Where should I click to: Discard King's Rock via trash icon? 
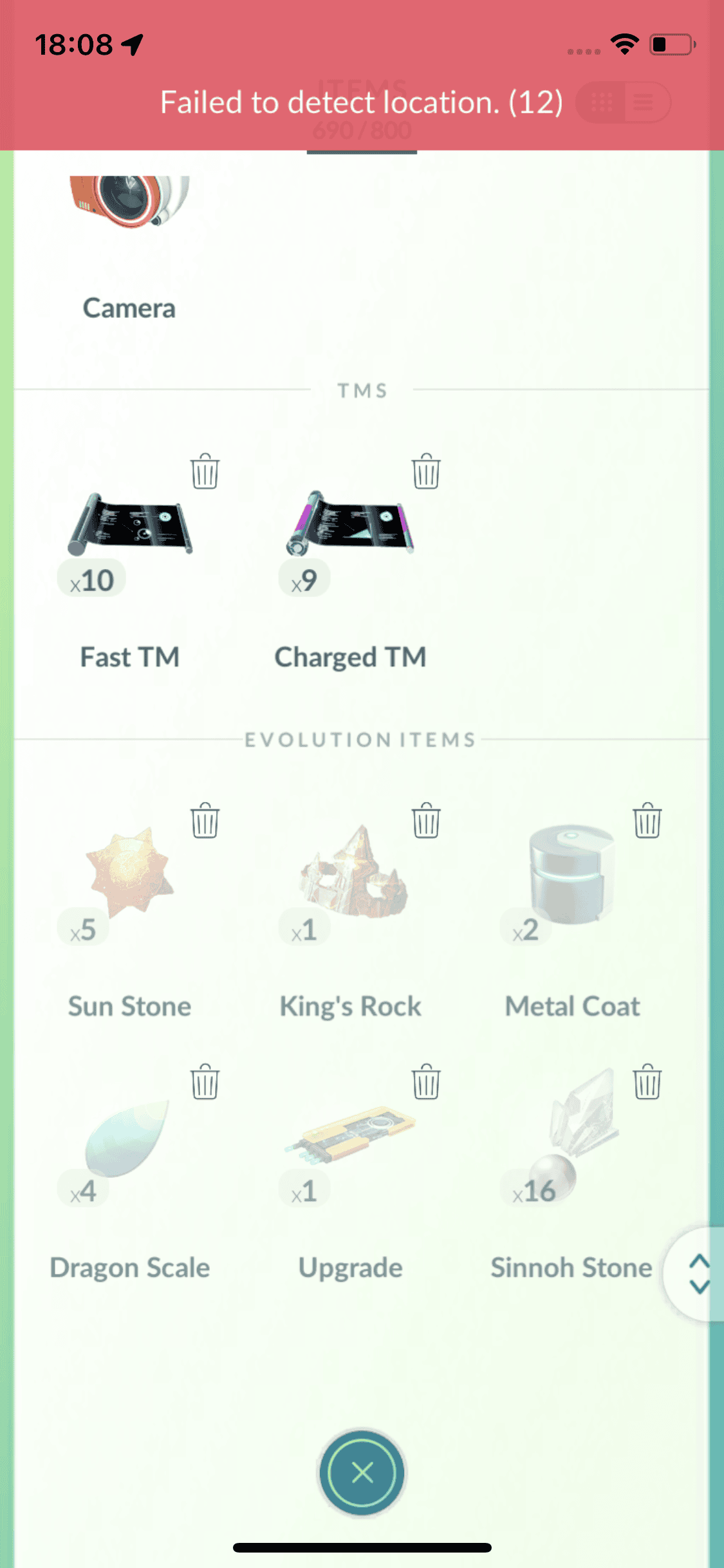click(426, 821)
